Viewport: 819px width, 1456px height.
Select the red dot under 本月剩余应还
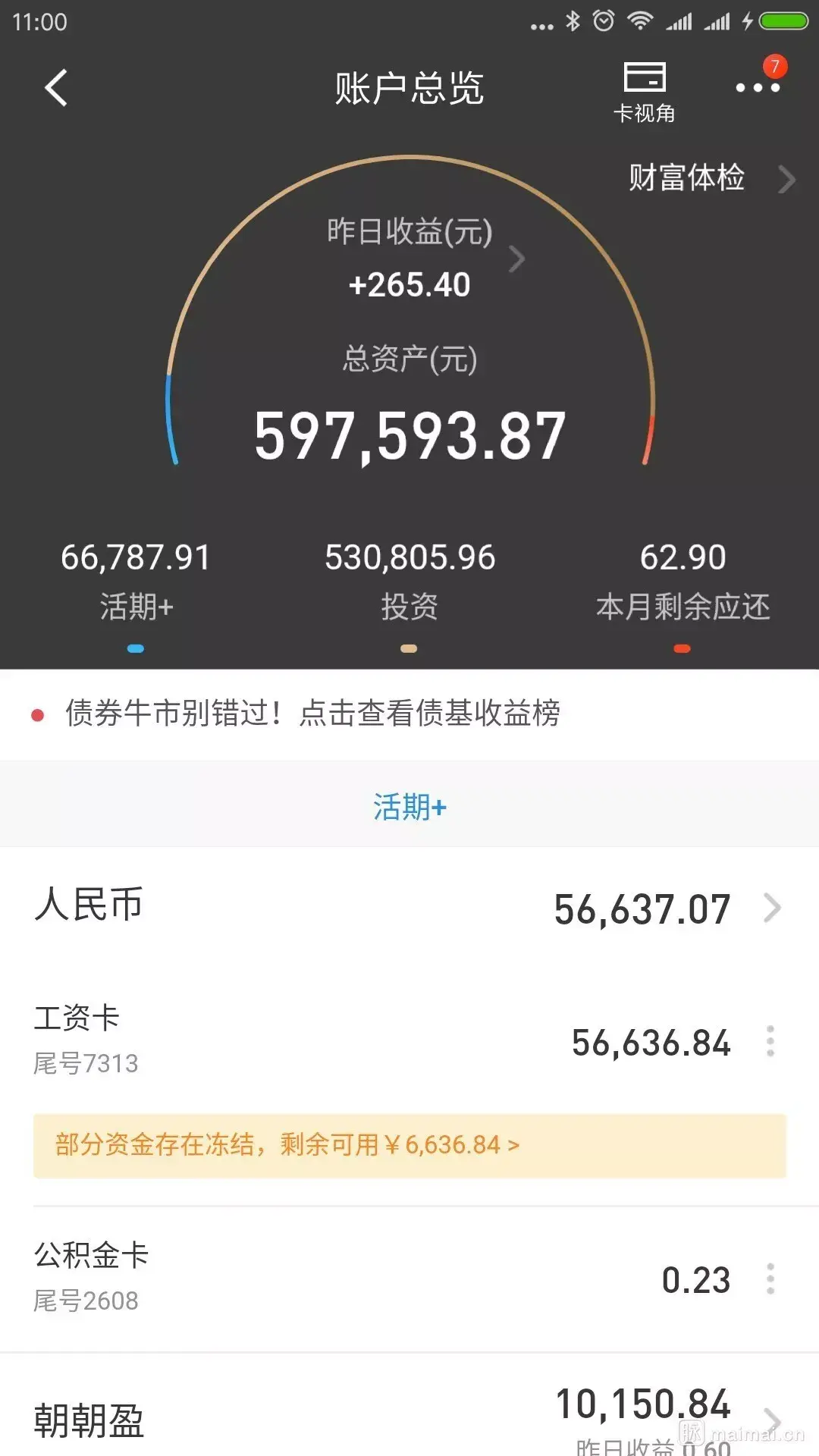pos(682,648)
